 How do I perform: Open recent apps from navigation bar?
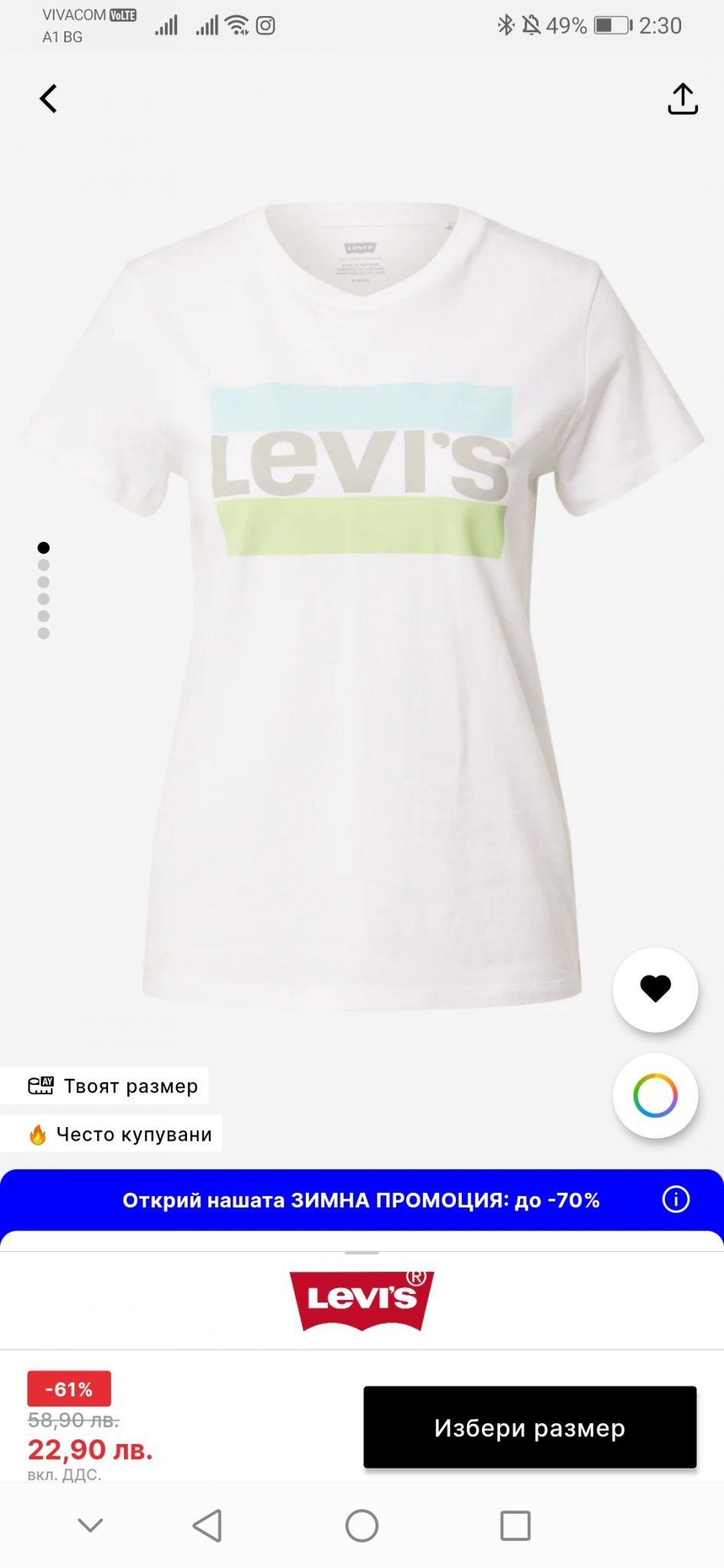515,1526
